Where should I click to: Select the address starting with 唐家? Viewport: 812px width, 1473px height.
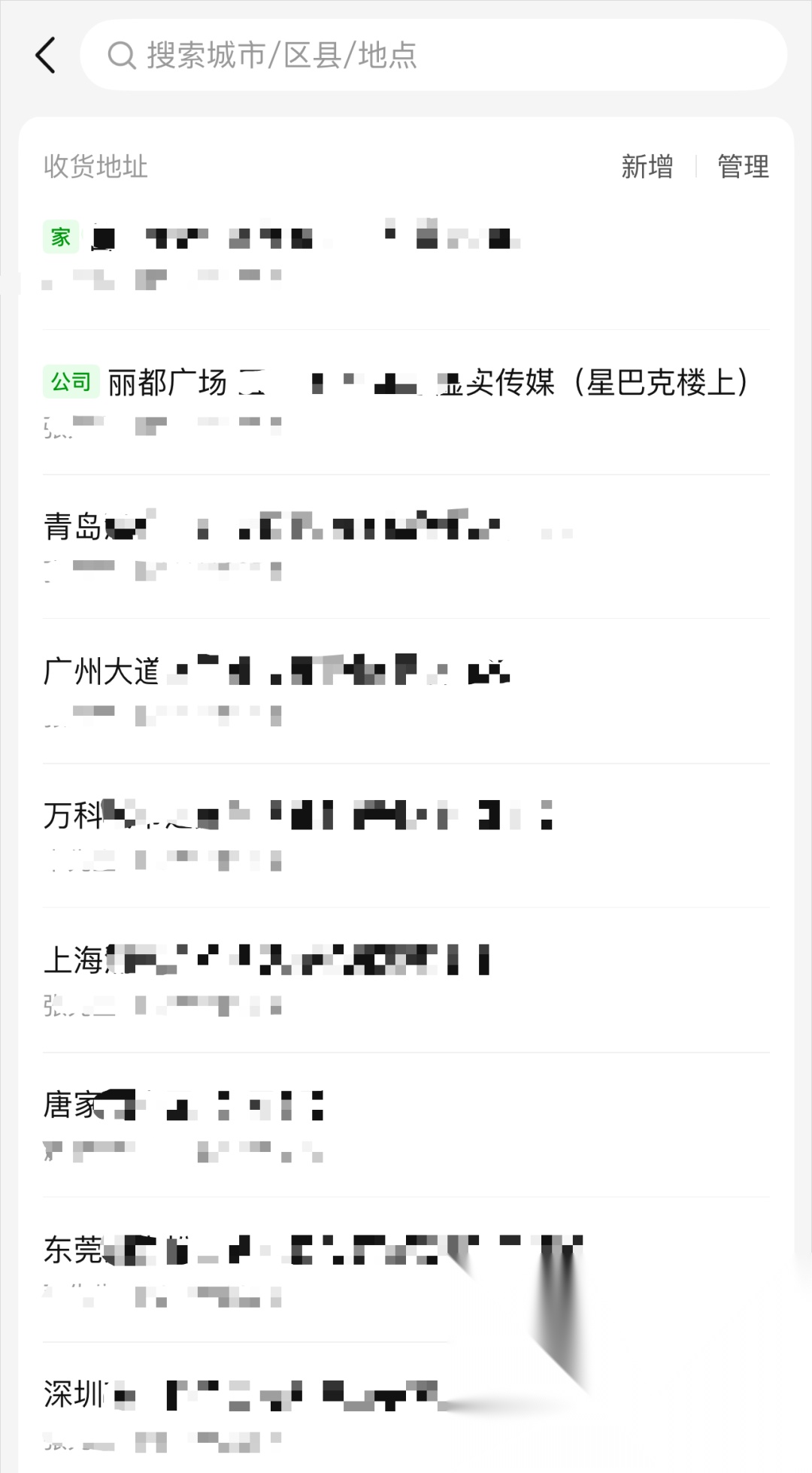(406, 1125)
